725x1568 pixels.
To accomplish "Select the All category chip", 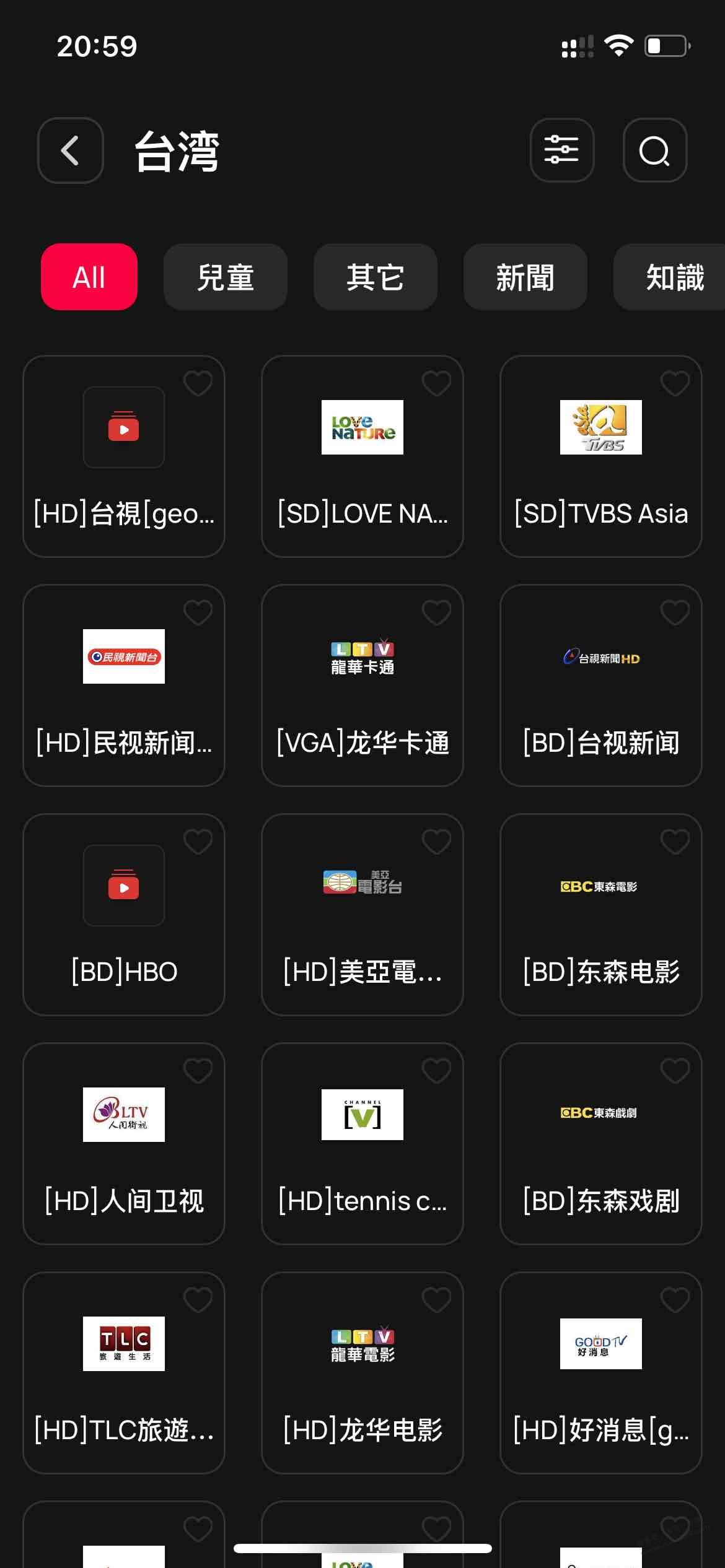I will click(89, 277).
